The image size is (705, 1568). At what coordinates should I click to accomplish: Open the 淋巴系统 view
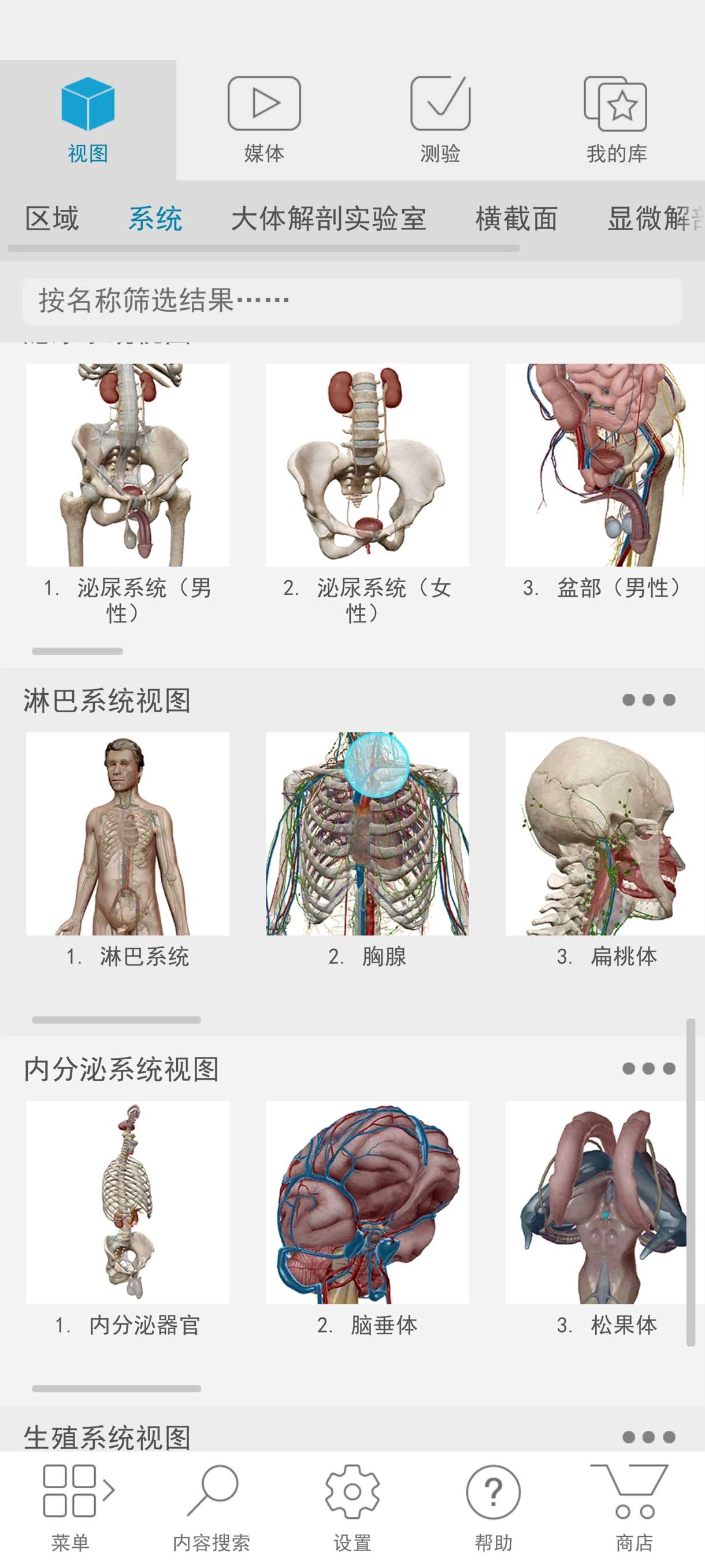click(128, 833)
